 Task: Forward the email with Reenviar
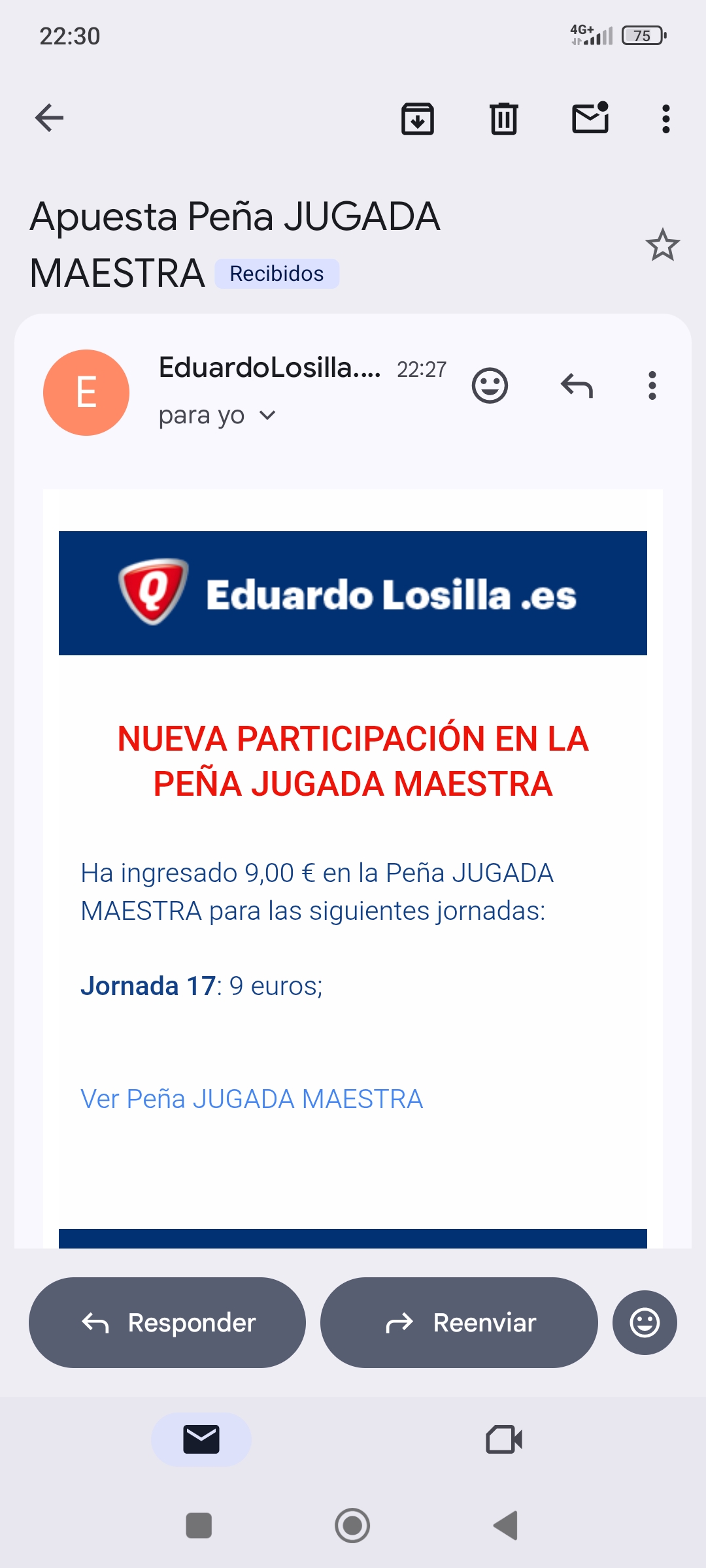pos(459,1322)
